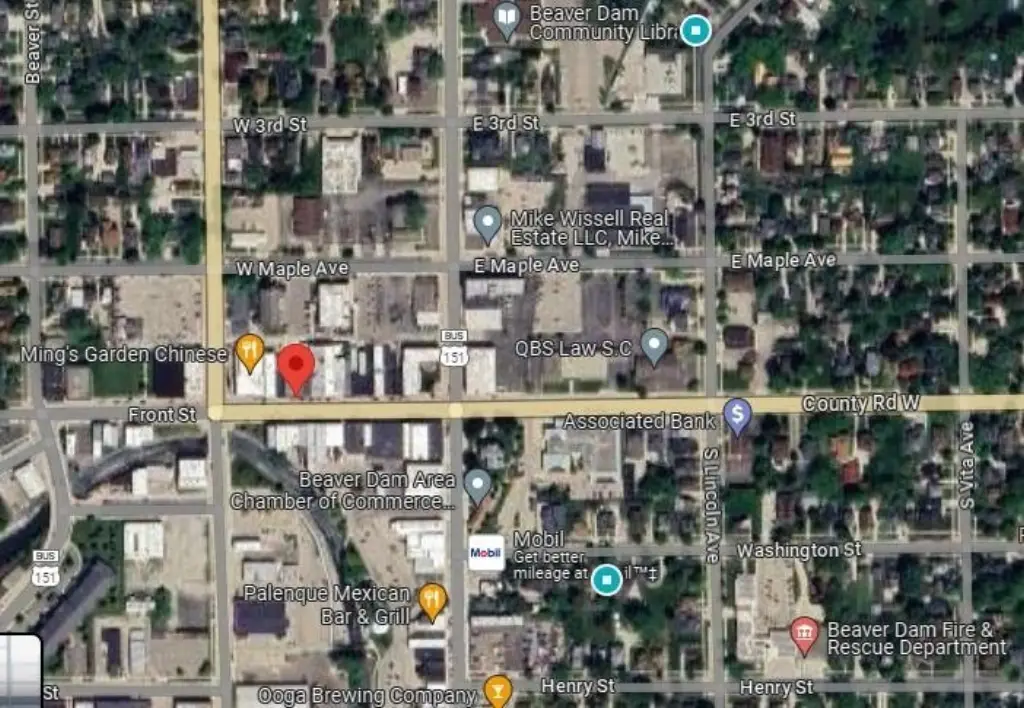The height and width of the screenshot is (708, 1024).
Task: Open Palenque Mexican Bar & Grill marker
Action: 431,600
